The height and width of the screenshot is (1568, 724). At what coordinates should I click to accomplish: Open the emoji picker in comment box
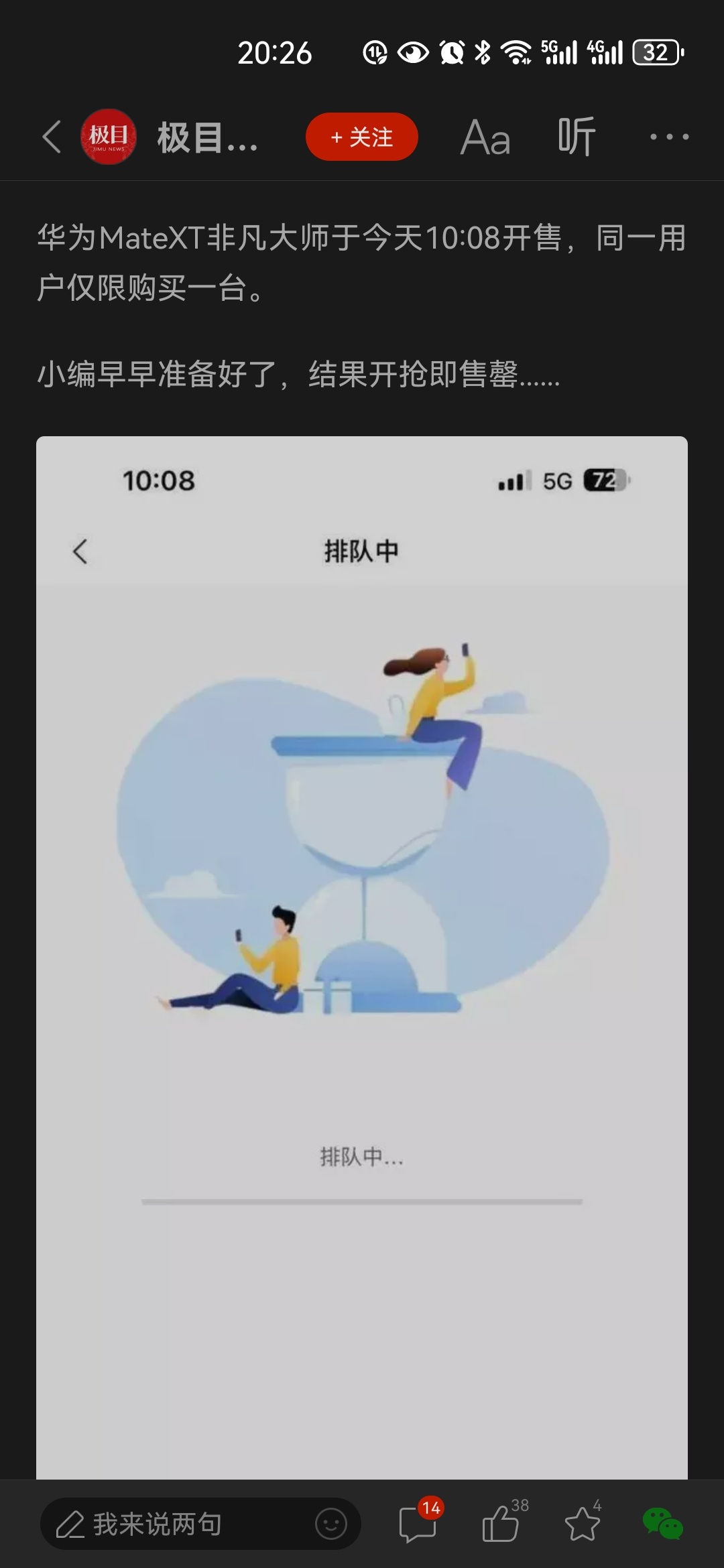tap(331, 1524)
